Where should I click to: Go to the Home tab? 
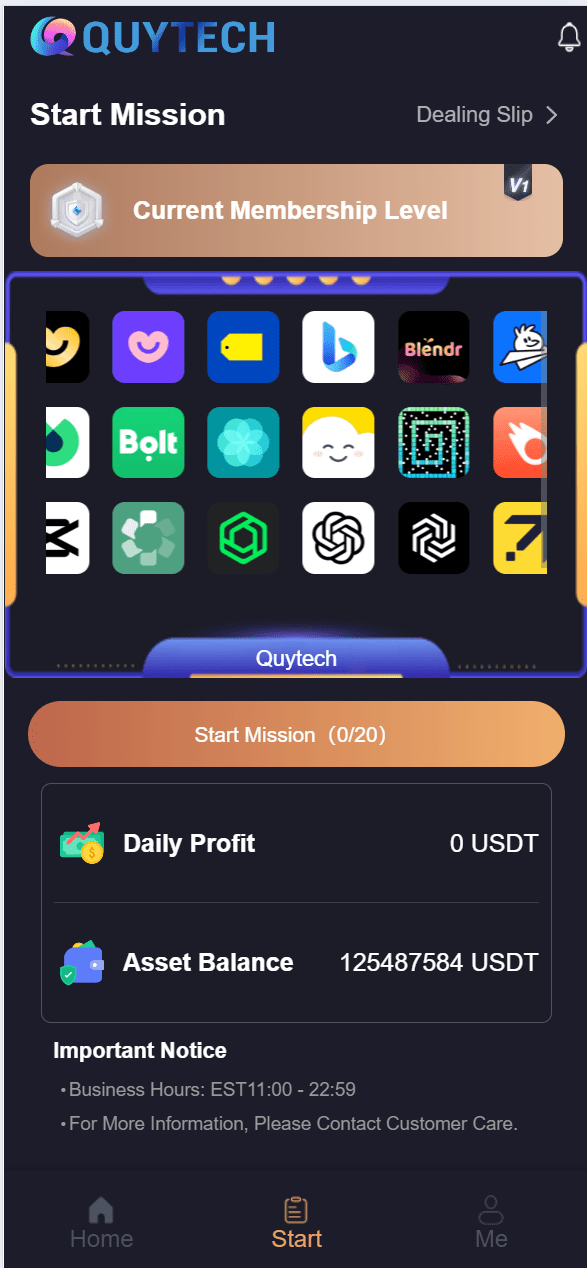coord(101,1223)
